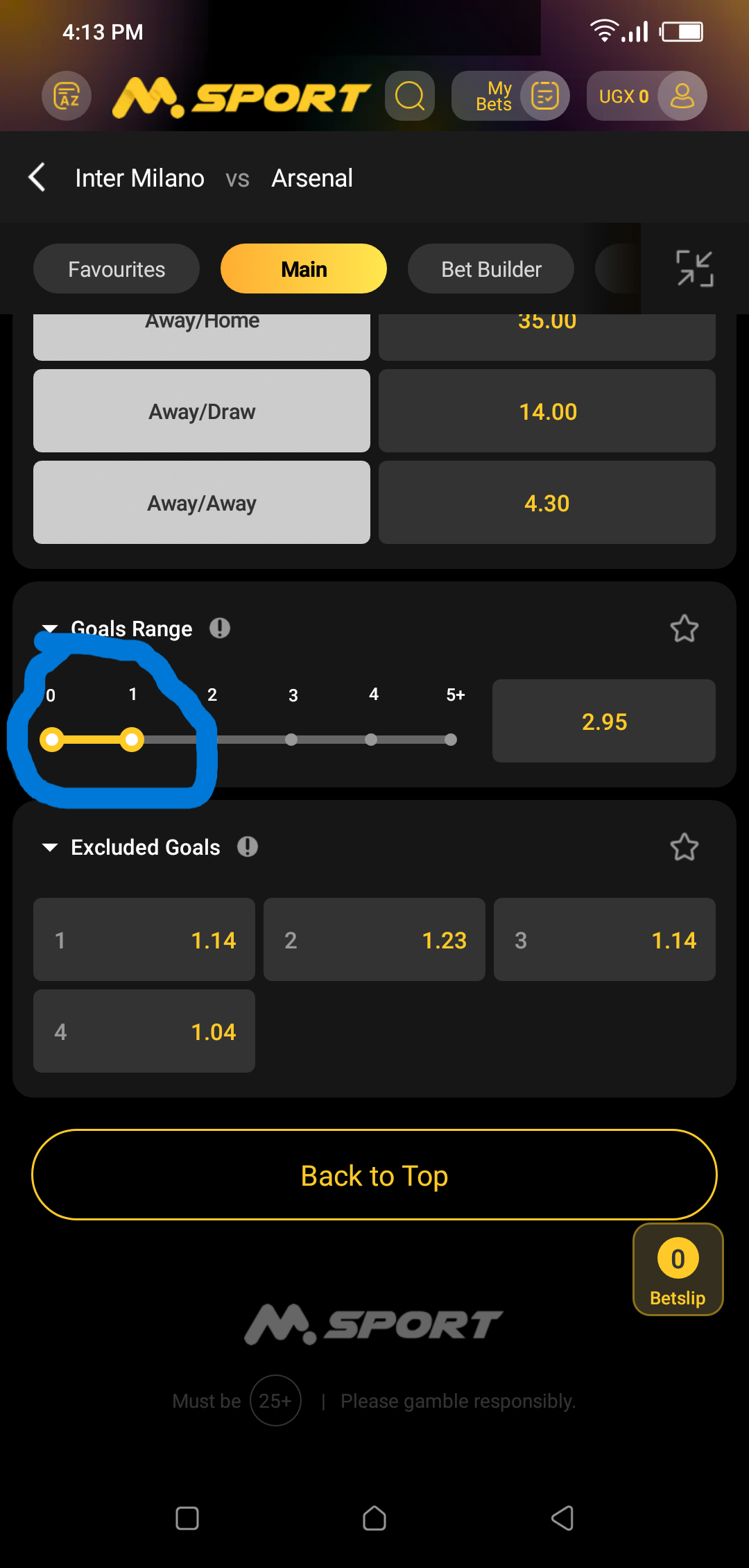Choose Excluded Goals 2 at 1.23

tap(374, 940)
